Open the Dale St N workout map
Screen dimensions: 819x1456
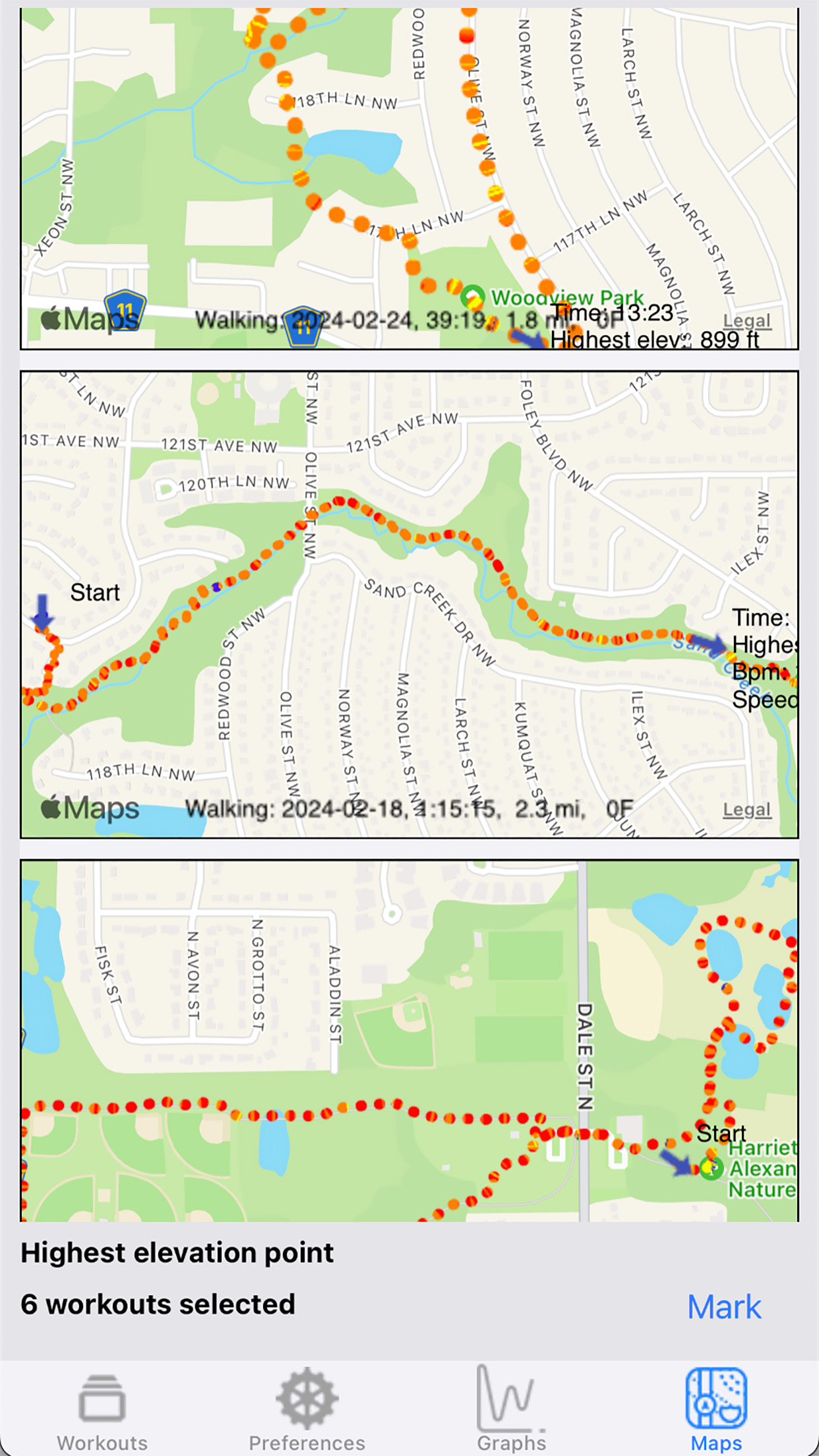click(x=409, y=1041)
